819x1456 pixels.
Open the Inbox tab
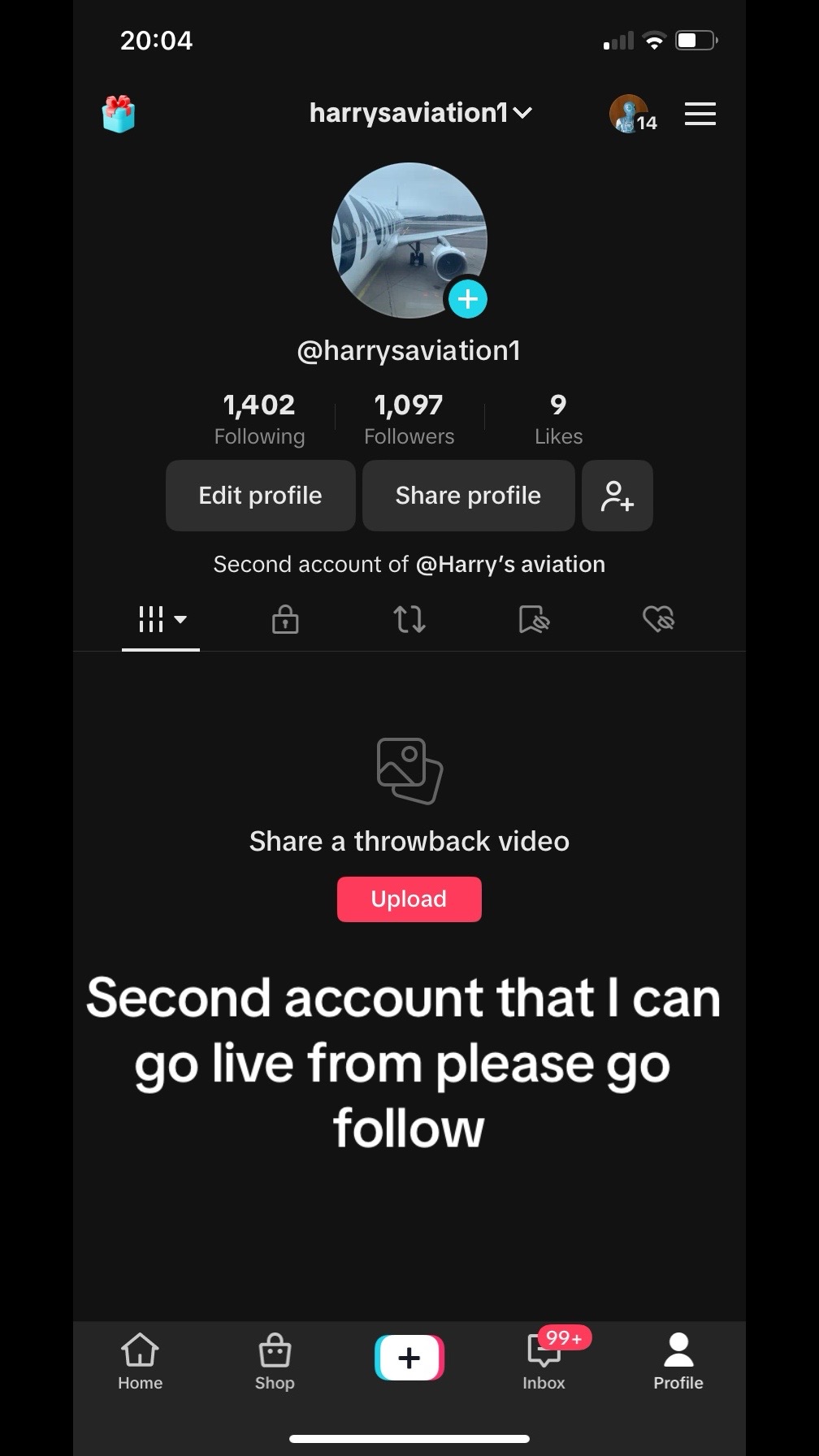click(544, 1361)
